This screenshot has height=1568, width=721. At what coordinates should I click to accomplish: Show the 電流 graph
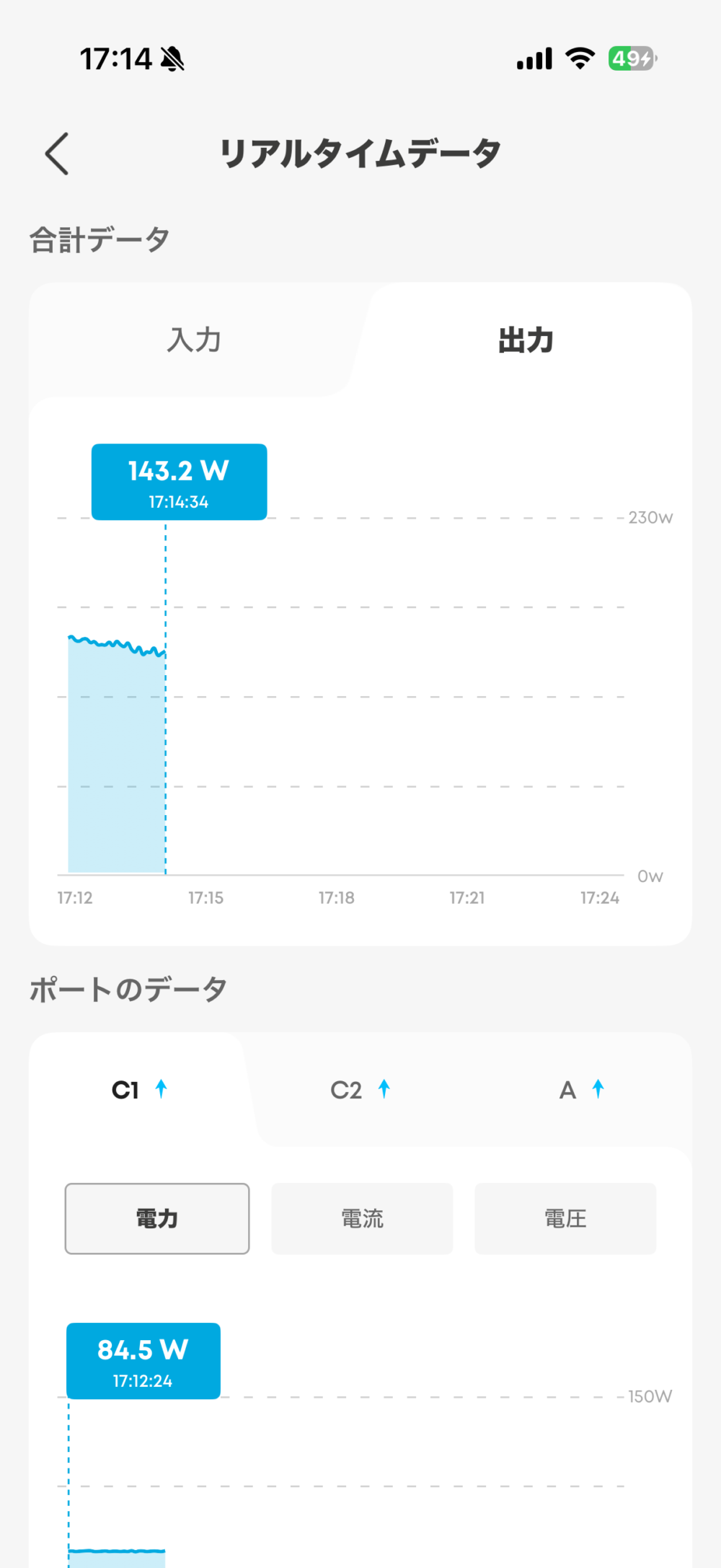pyautogui.click(x=362, y=1218)
